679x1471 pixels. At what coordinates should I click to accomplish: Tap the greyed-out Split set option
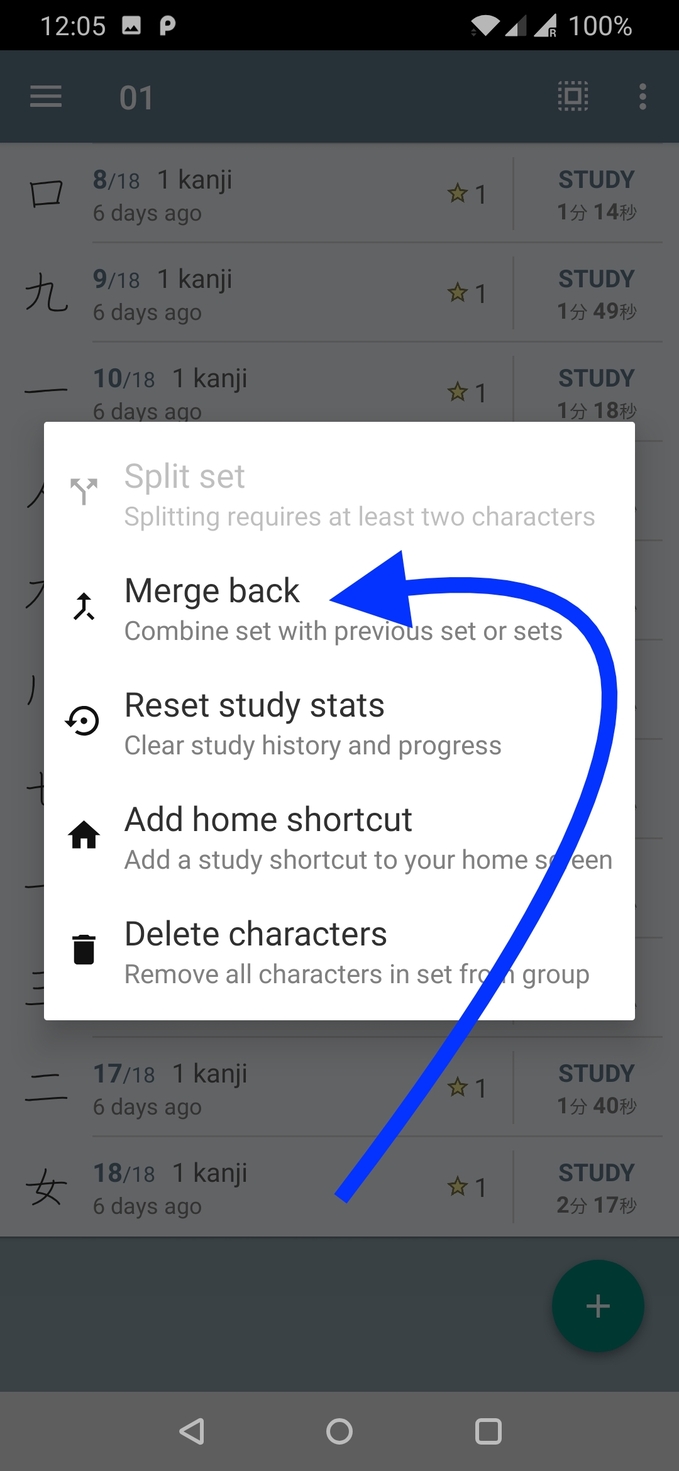339,495
